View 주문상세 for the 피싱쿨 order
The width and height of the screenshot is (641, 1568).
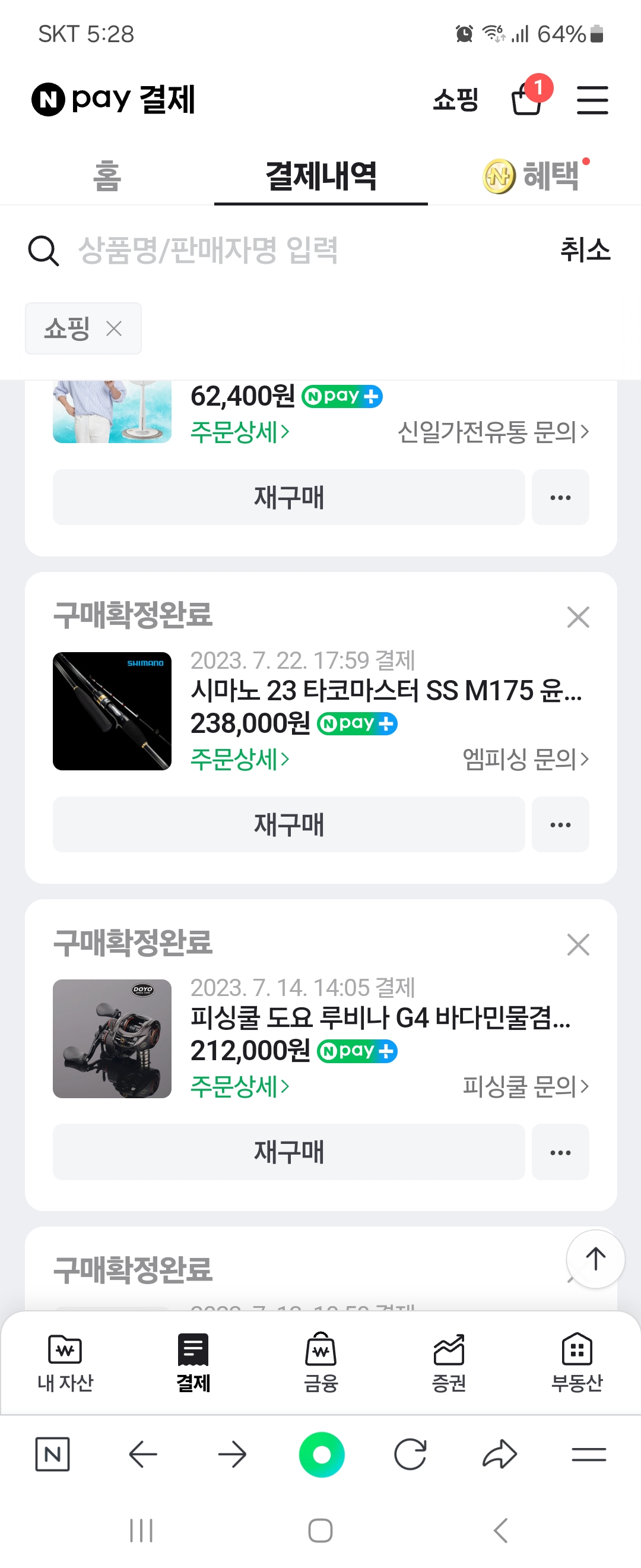click(x=240, y=1086)
